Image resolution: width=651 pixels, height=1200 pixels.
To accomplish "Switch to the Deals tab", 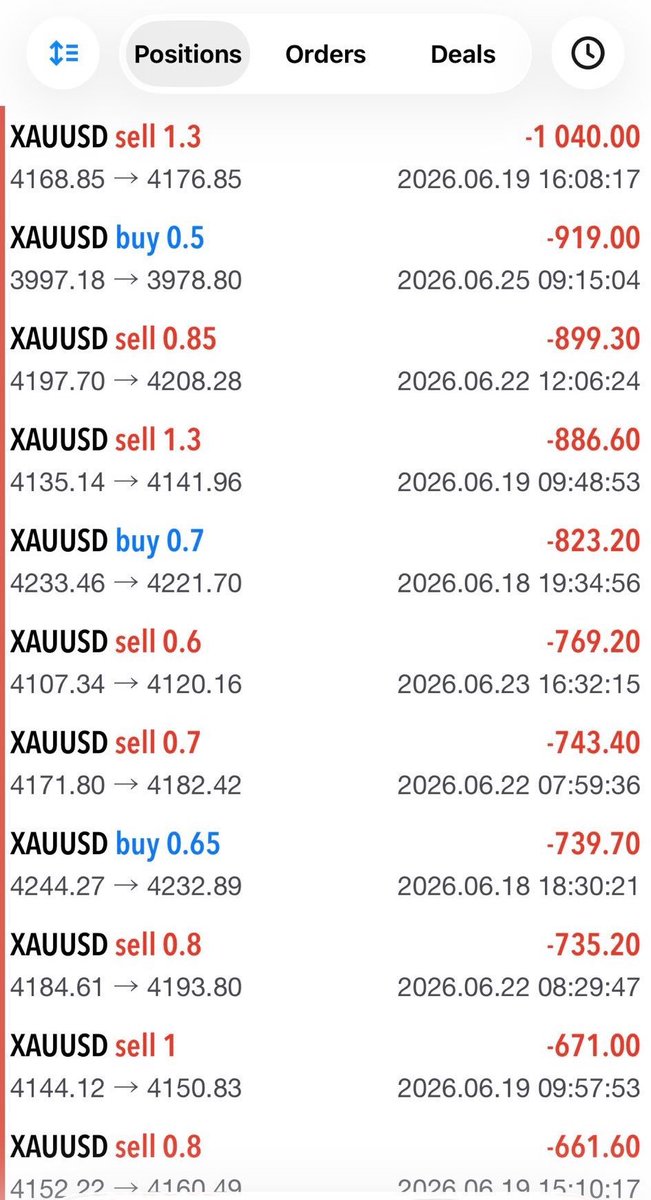I will [x=462, y=54].
